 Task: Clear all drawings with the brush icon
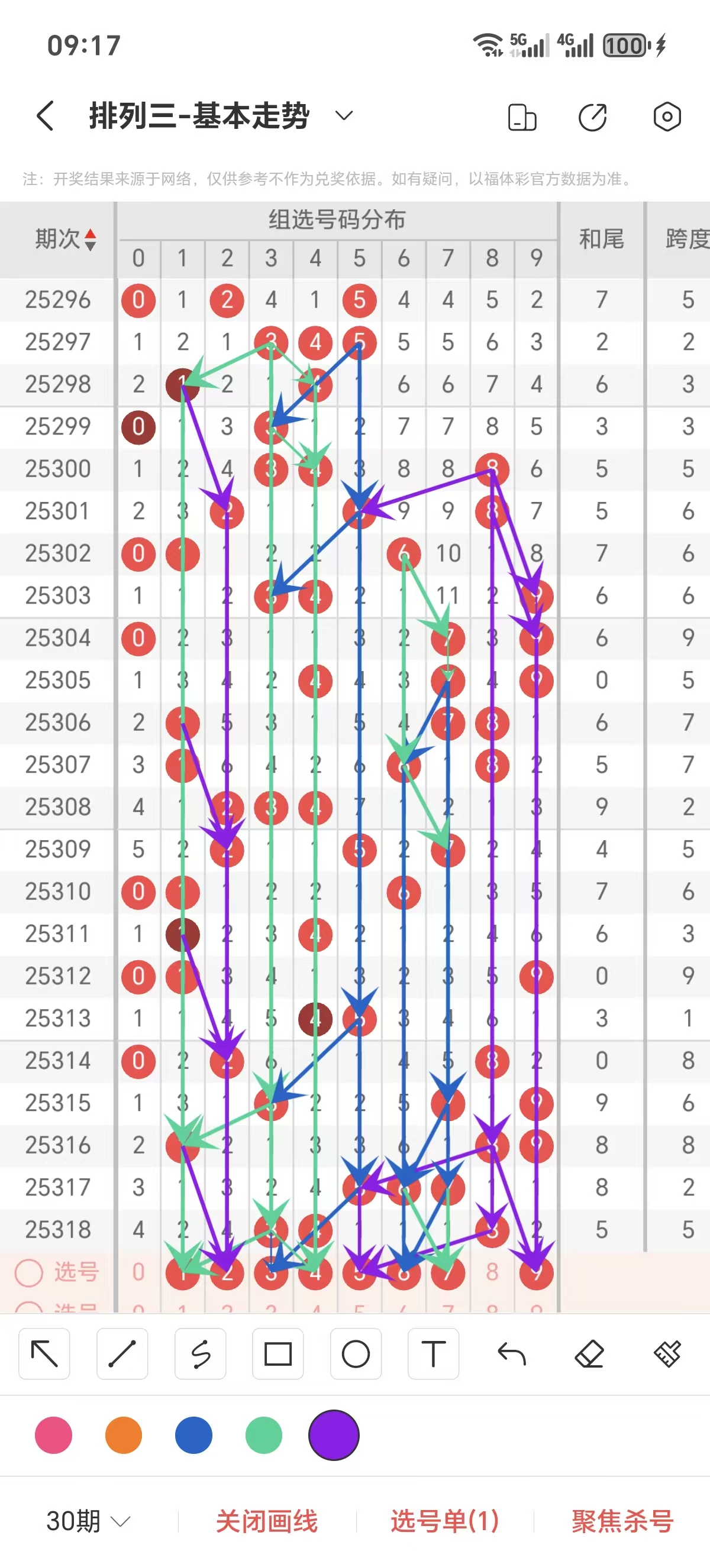point(667,1354)
